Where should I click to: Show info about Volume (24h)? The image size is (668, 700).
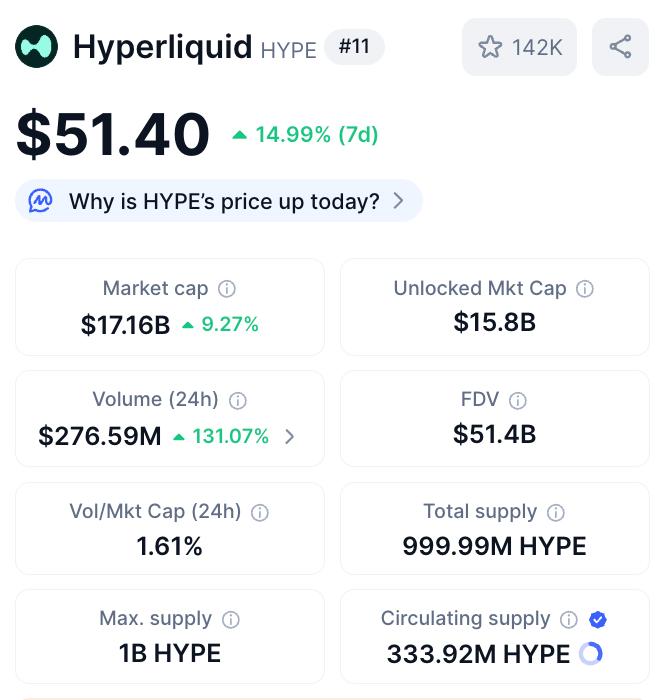pos(238,400)
